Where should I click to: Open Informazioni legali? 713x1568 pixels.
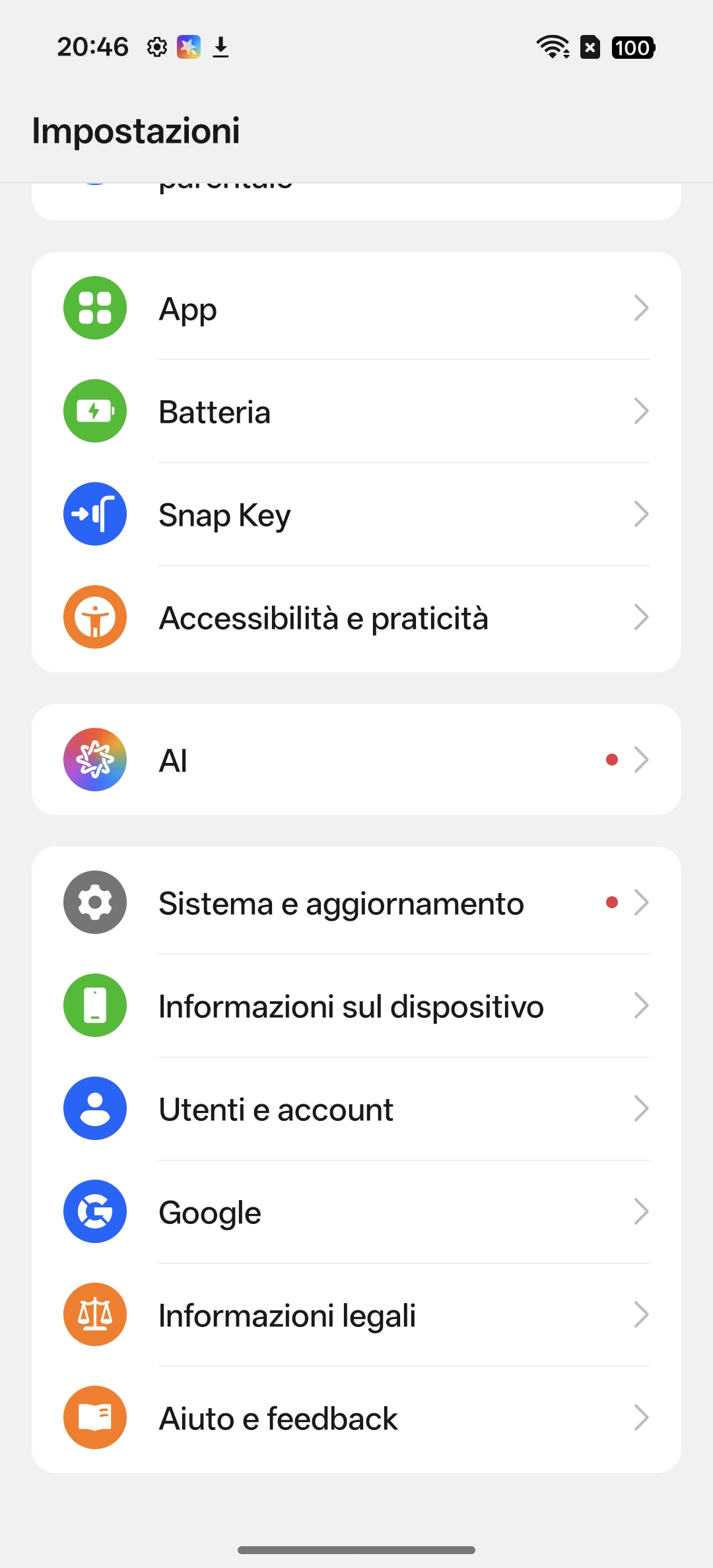click(356, 1315)
